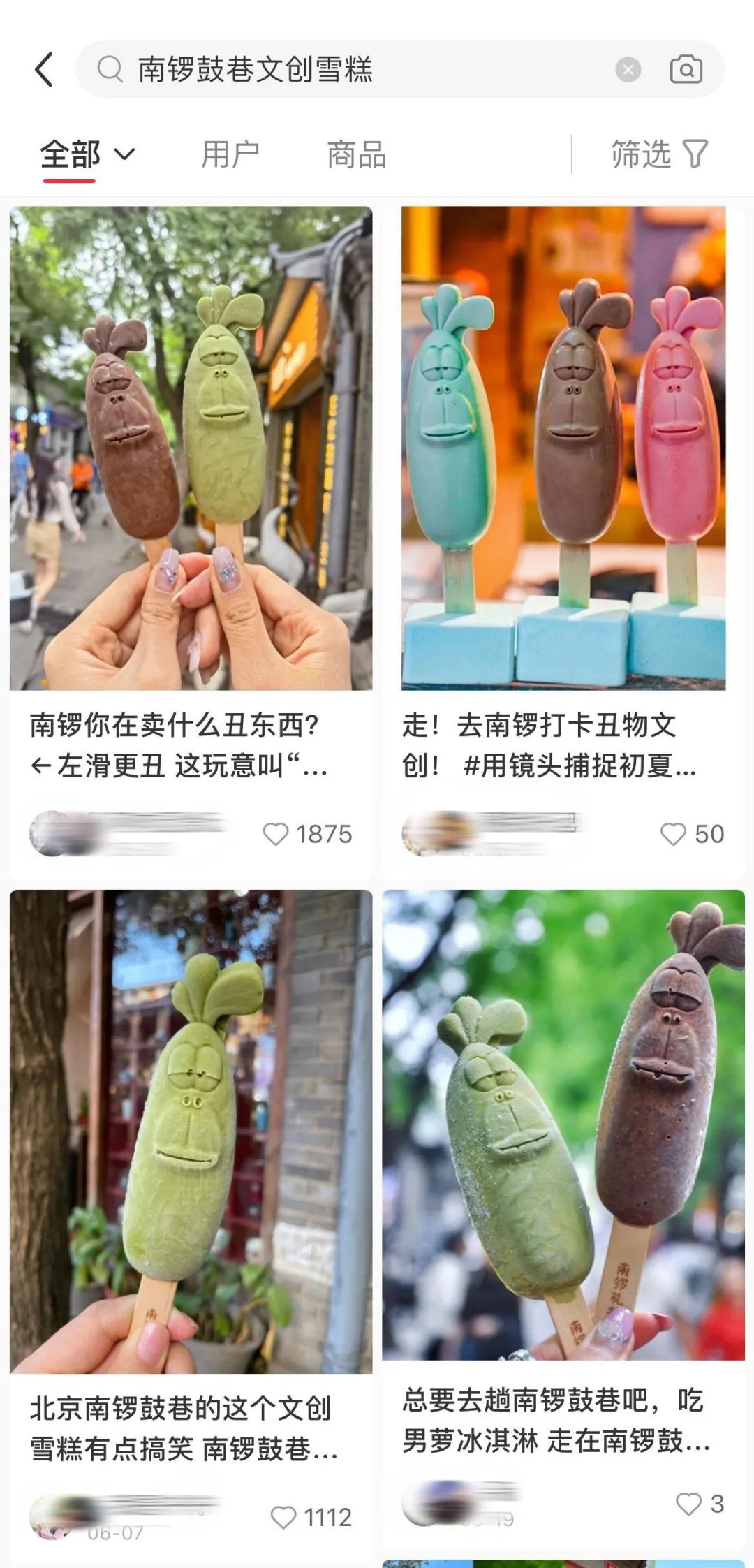Open the 筛选 filter options
Viewport: 754px width, 1568px height.
click(x=658, y=154)
